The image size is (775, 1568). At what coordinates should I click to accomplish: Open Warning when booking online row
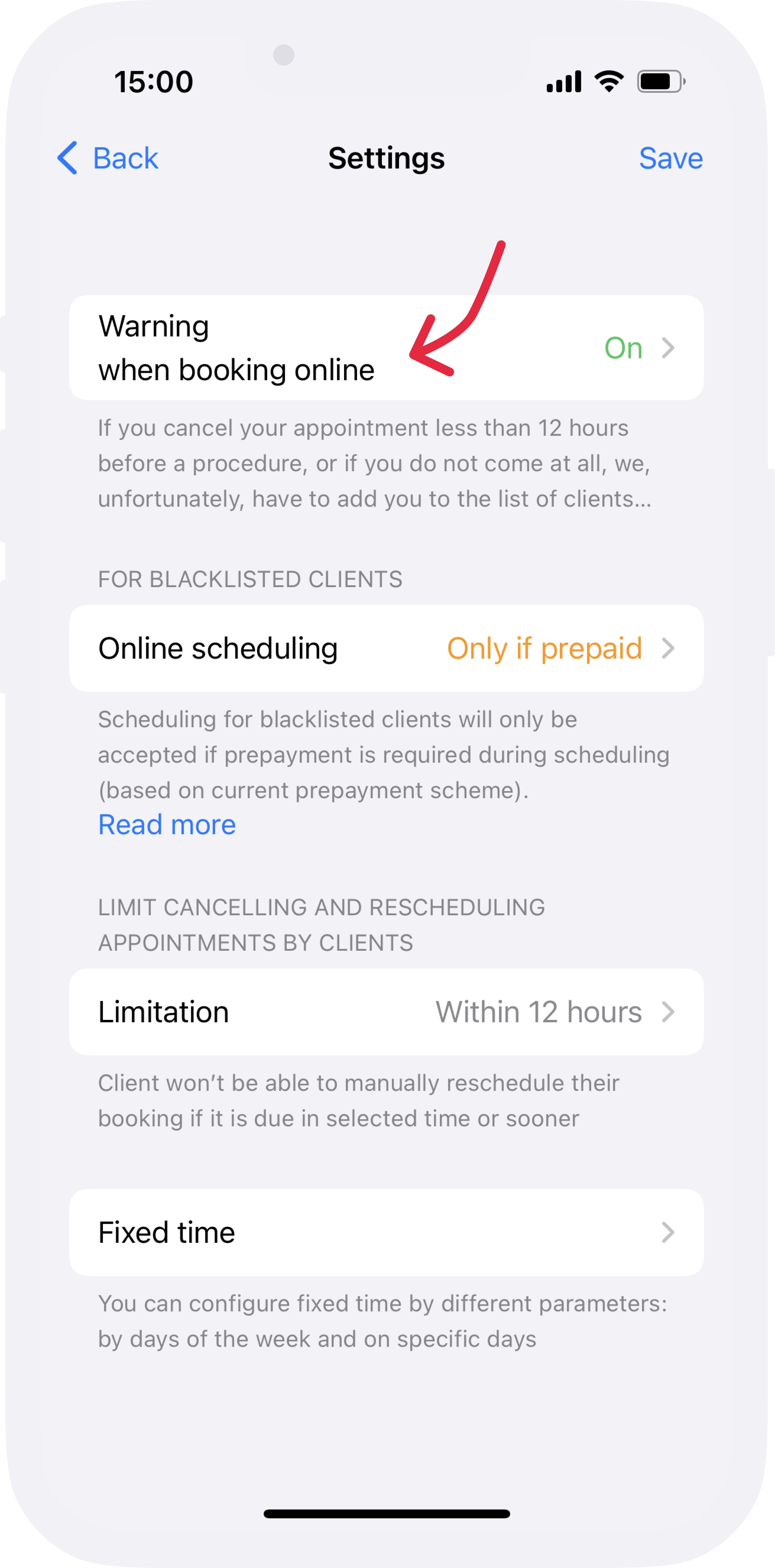387,348
